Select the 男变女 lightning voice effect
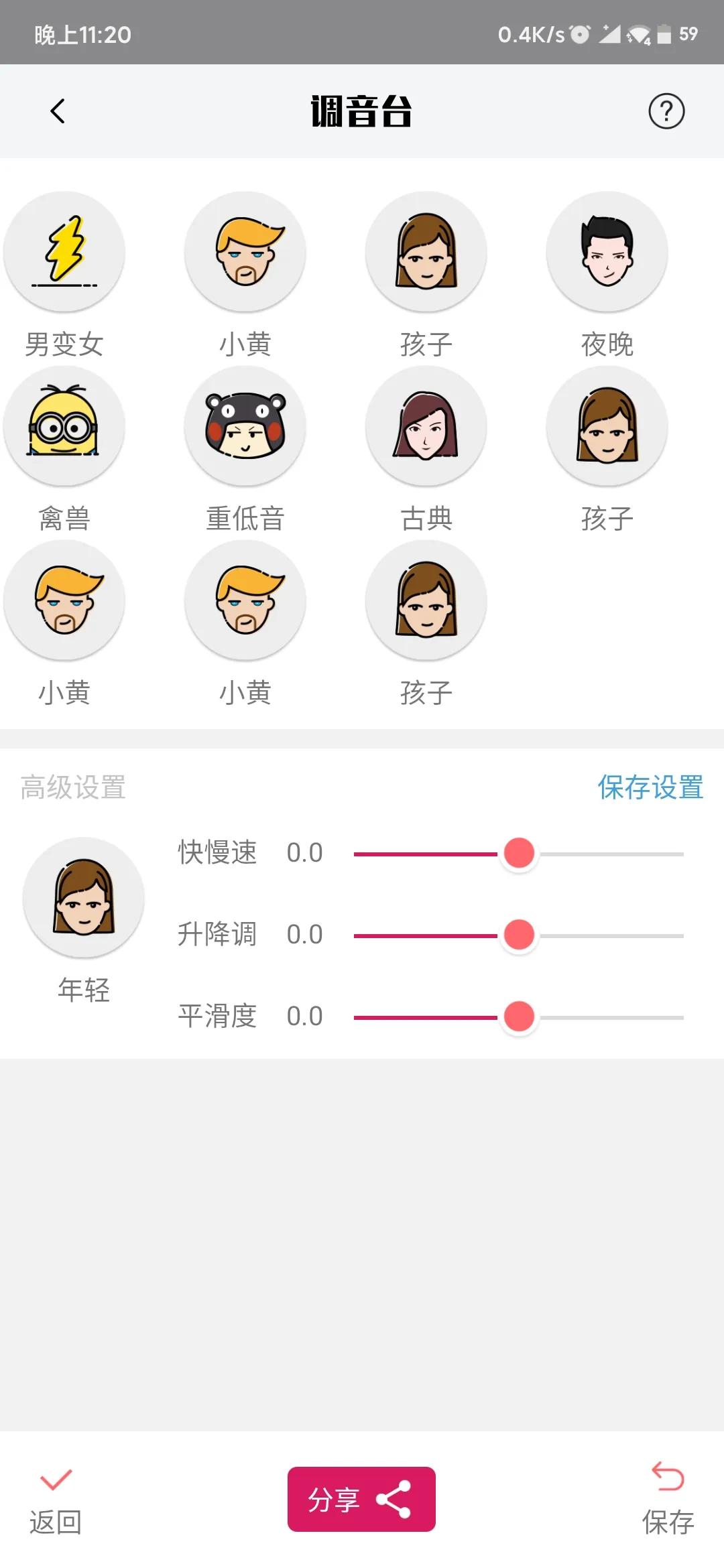 pyautogui.click(x=64, y=251)
